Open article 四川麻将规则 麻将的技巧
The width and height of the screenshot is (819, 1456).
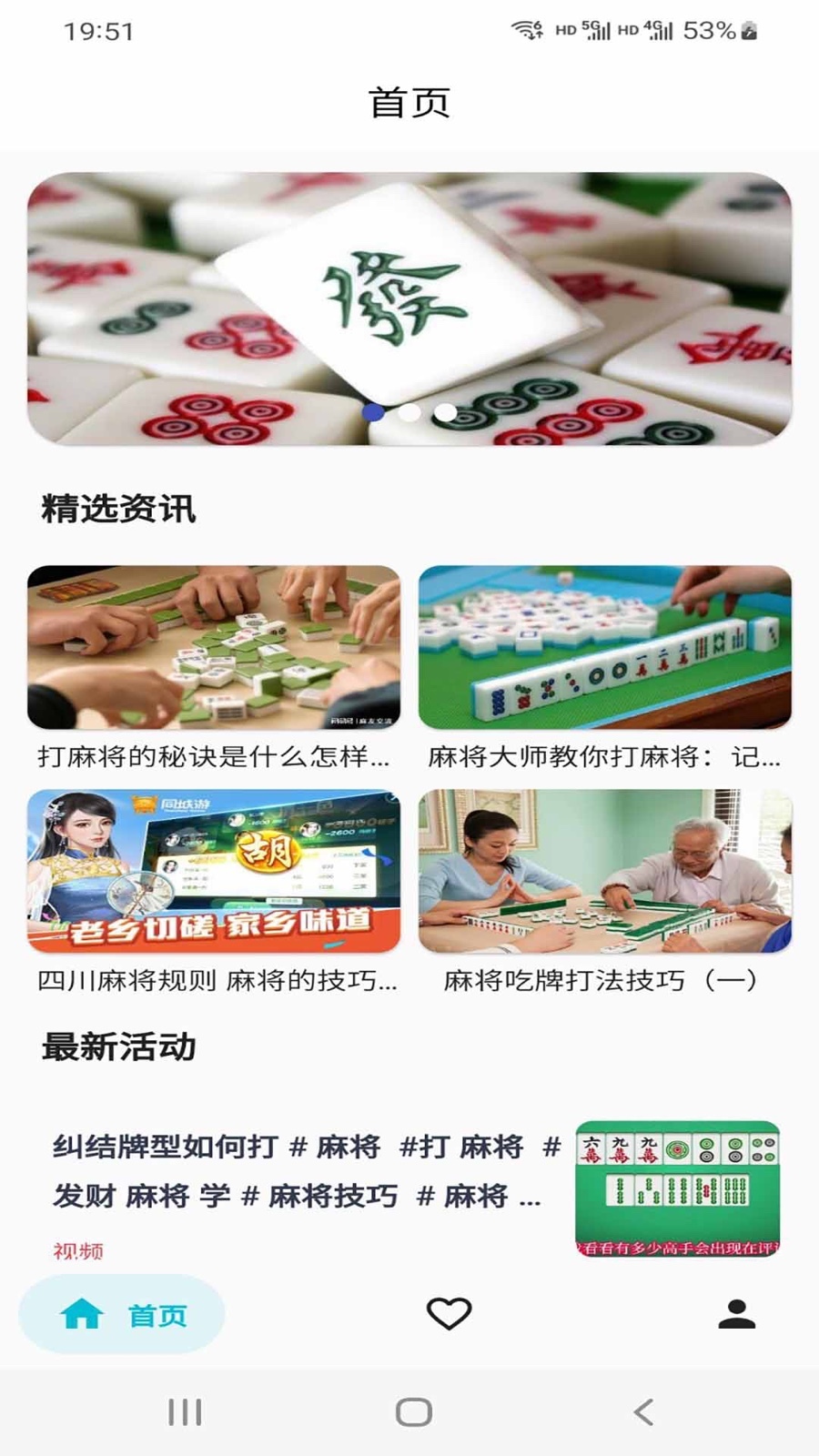(x=214, y=893)
